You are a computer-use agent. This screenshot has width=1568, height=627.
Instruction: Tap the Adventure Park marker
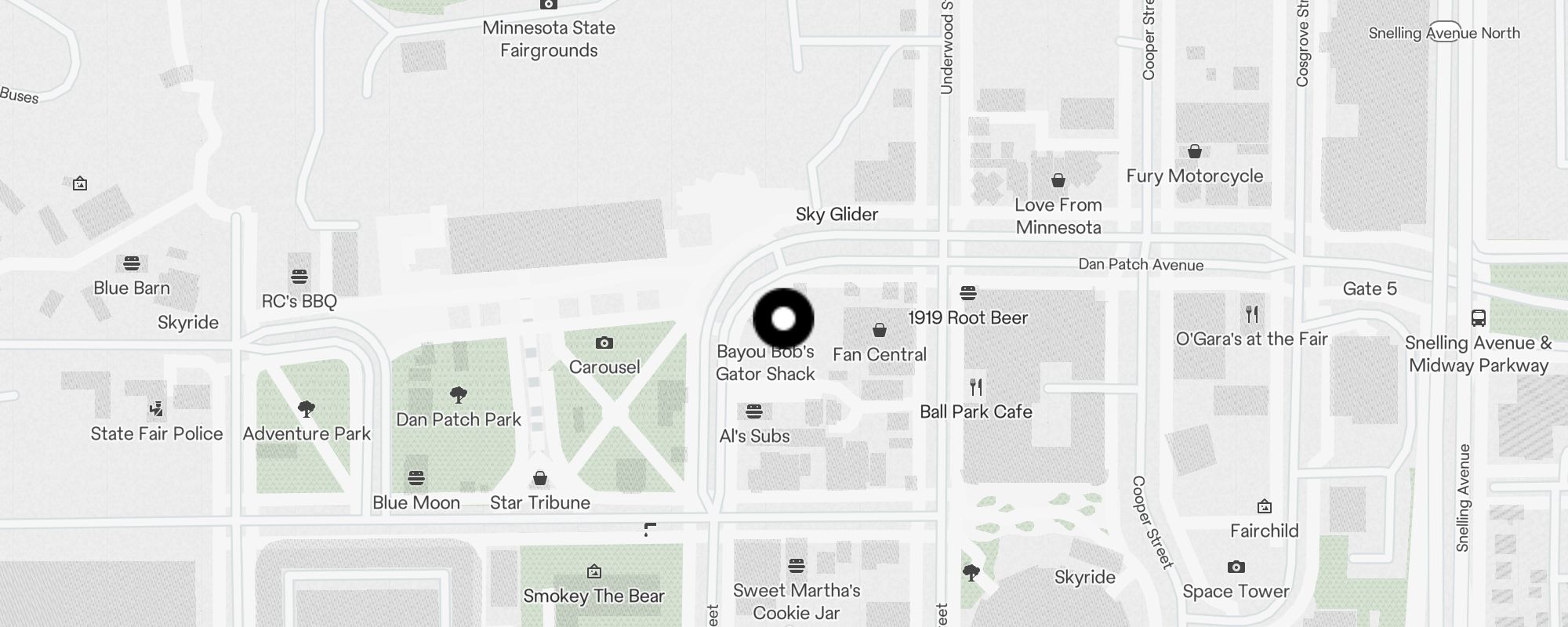tap(307, 409)
